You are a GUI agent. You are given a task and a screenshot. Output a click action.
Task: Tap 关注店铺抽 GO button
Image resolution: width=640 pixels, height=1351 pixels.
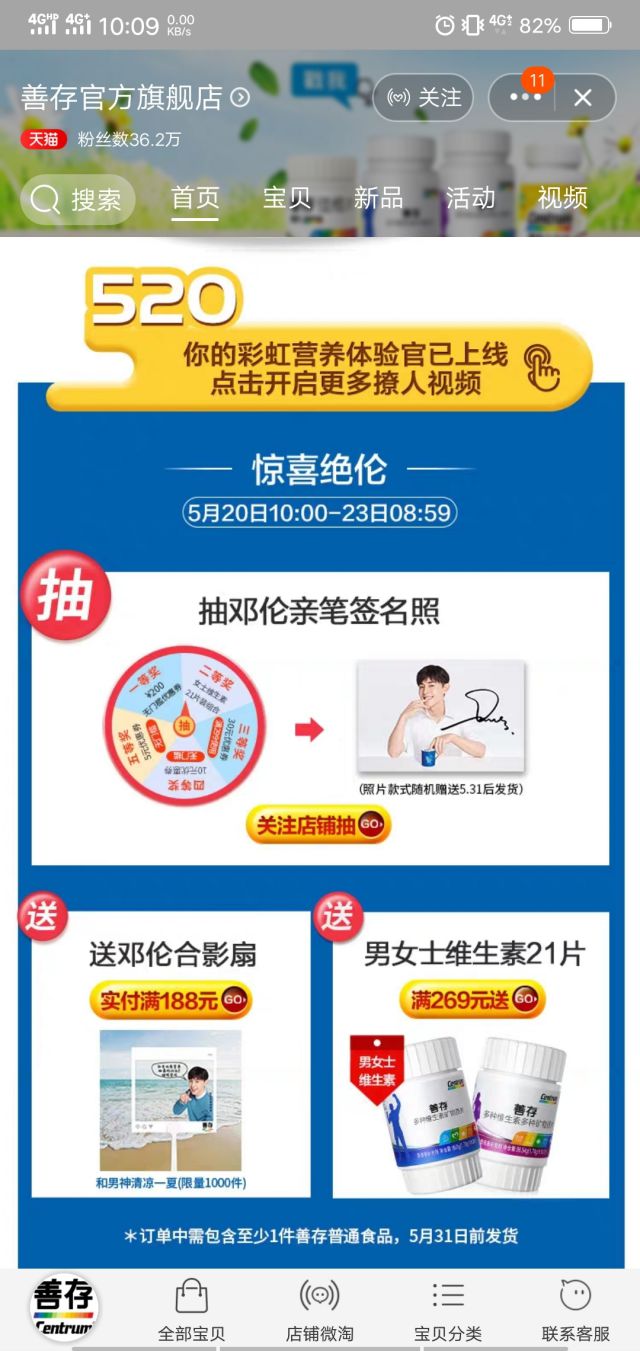[318, 825]
